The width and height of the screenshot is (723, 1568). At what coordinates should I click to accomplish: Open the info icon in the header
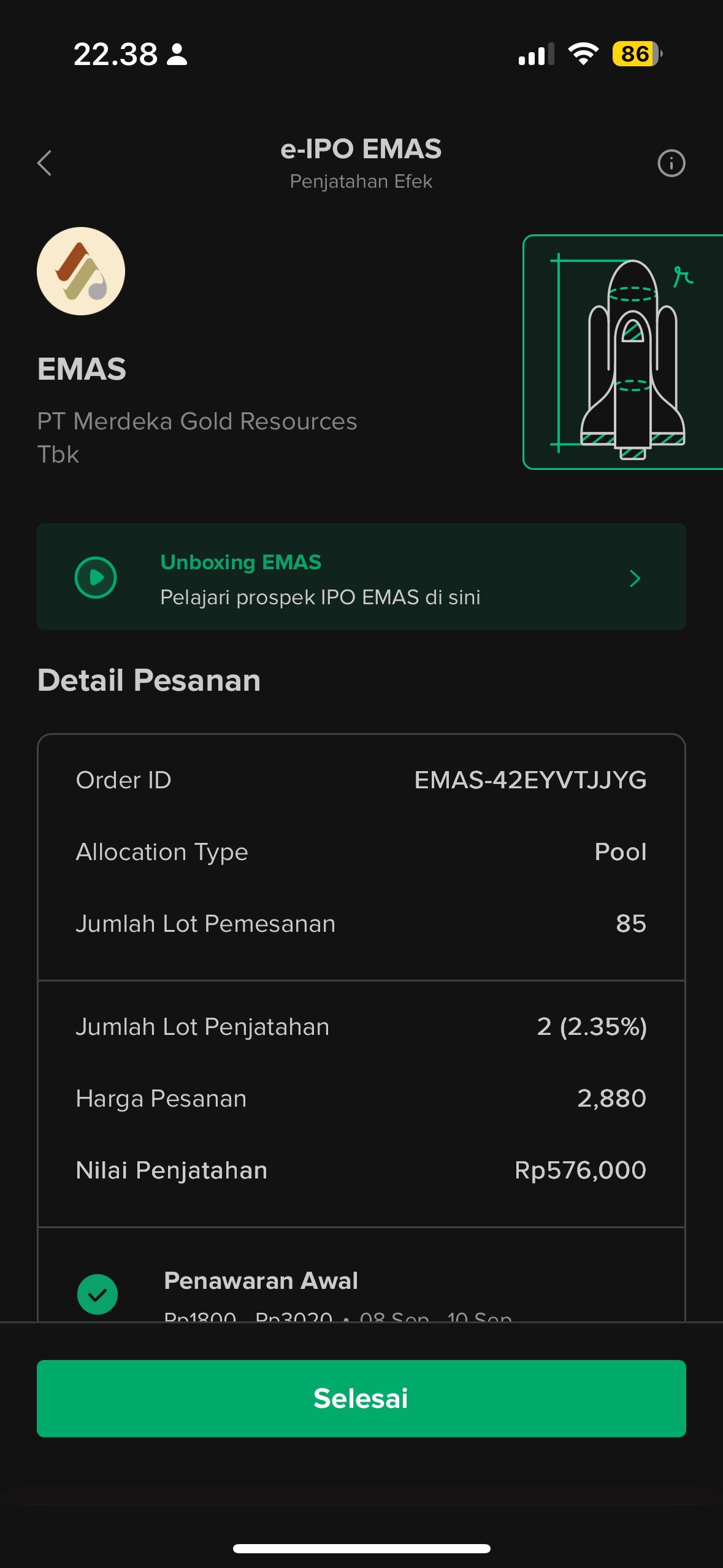[x=671, y=163]
